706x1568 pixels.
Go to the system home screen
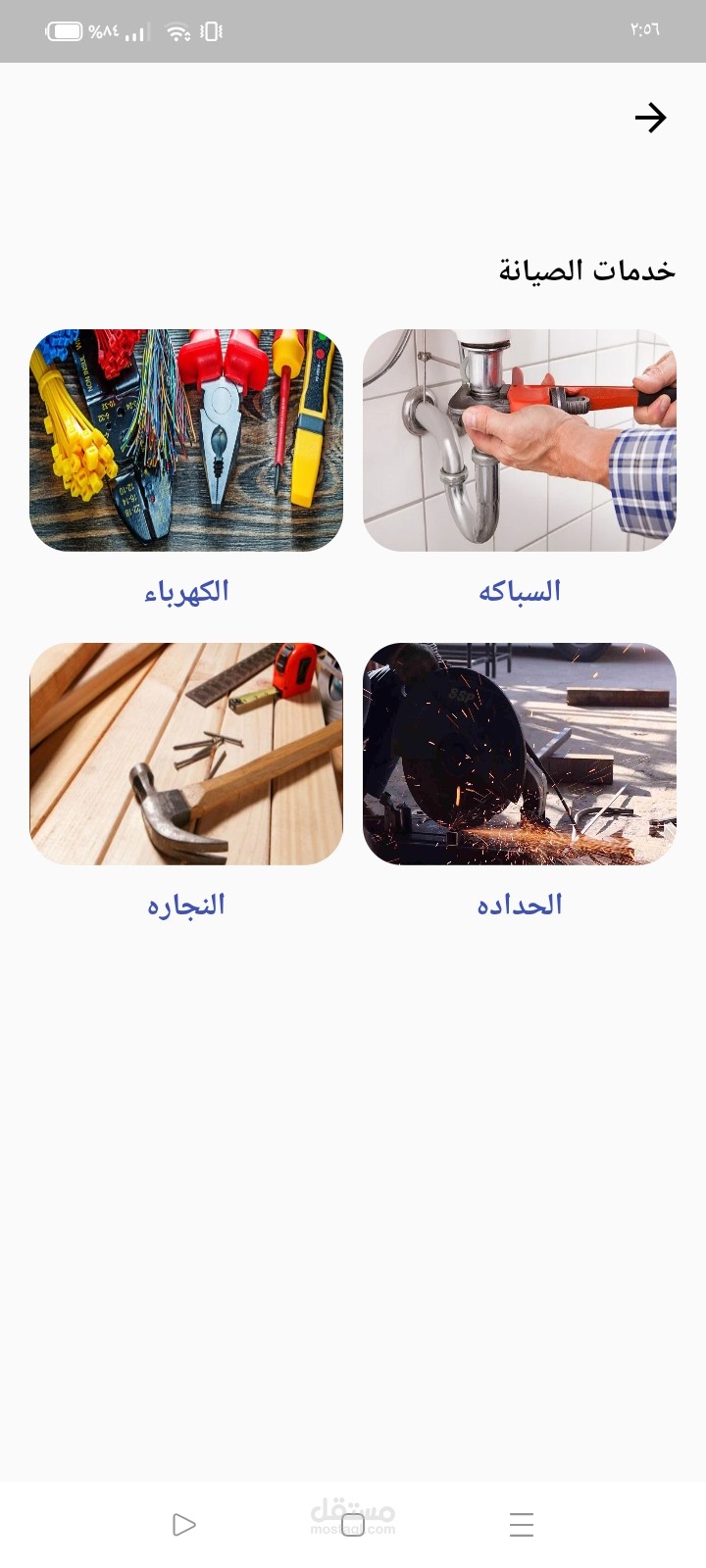tap(353, 1525)
